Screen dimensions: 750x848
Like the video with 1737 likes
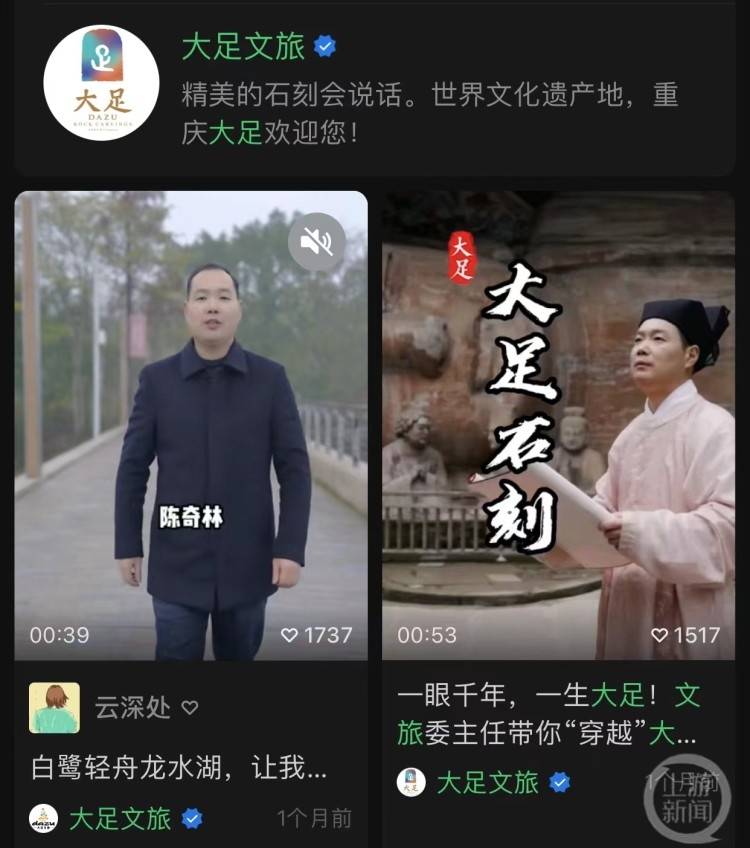tap(291, 635)
